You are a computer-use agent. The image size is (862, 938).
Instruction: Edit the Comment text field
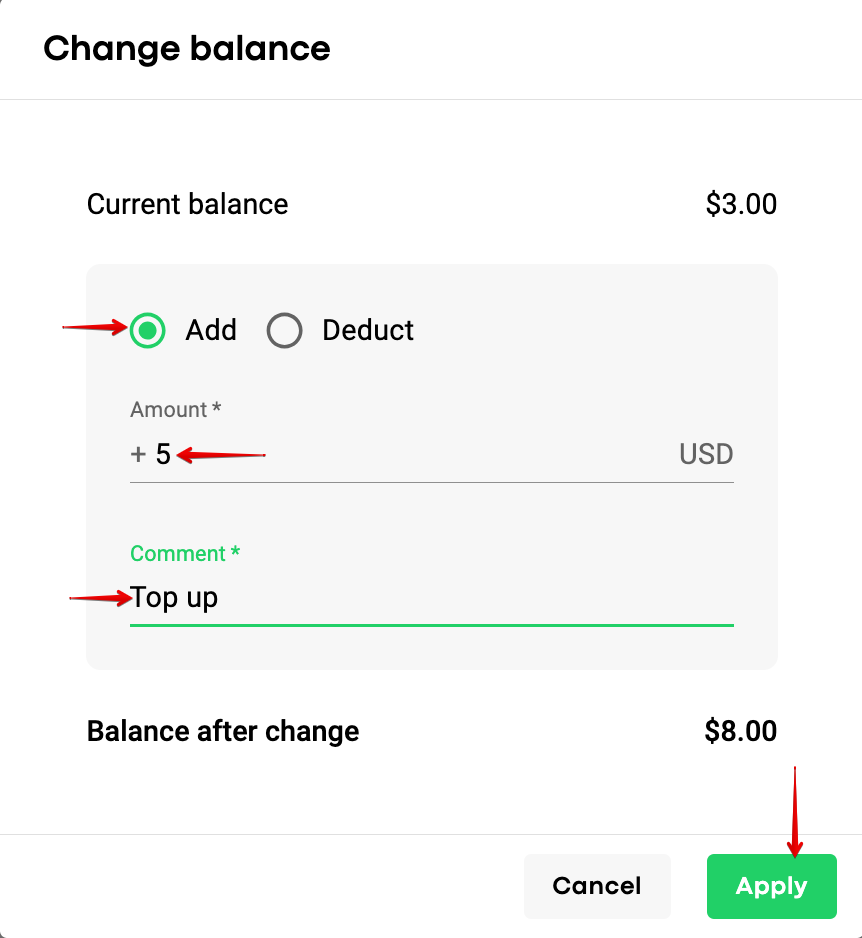pos(430,598)
